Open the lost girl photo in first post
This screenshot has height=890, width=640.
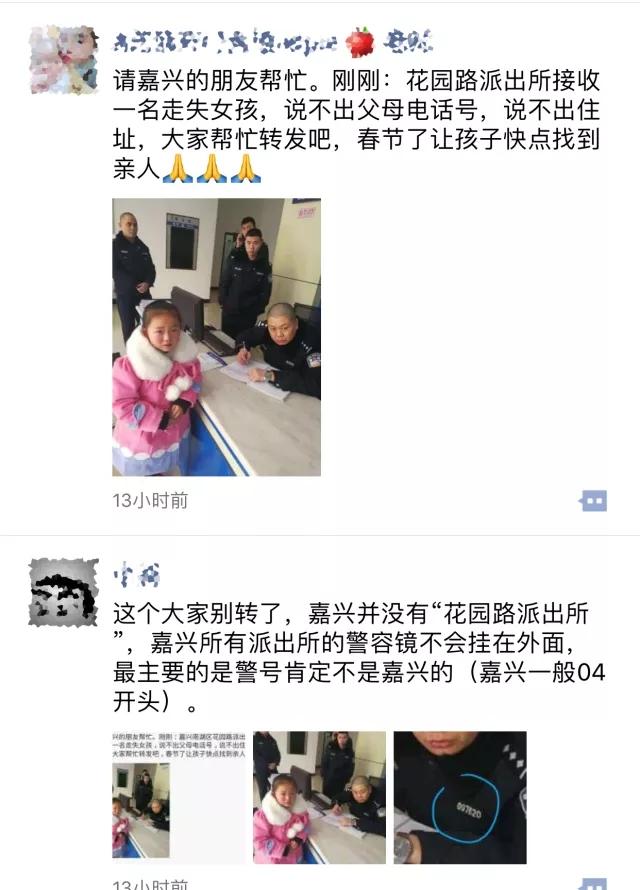tap(216, 337)
